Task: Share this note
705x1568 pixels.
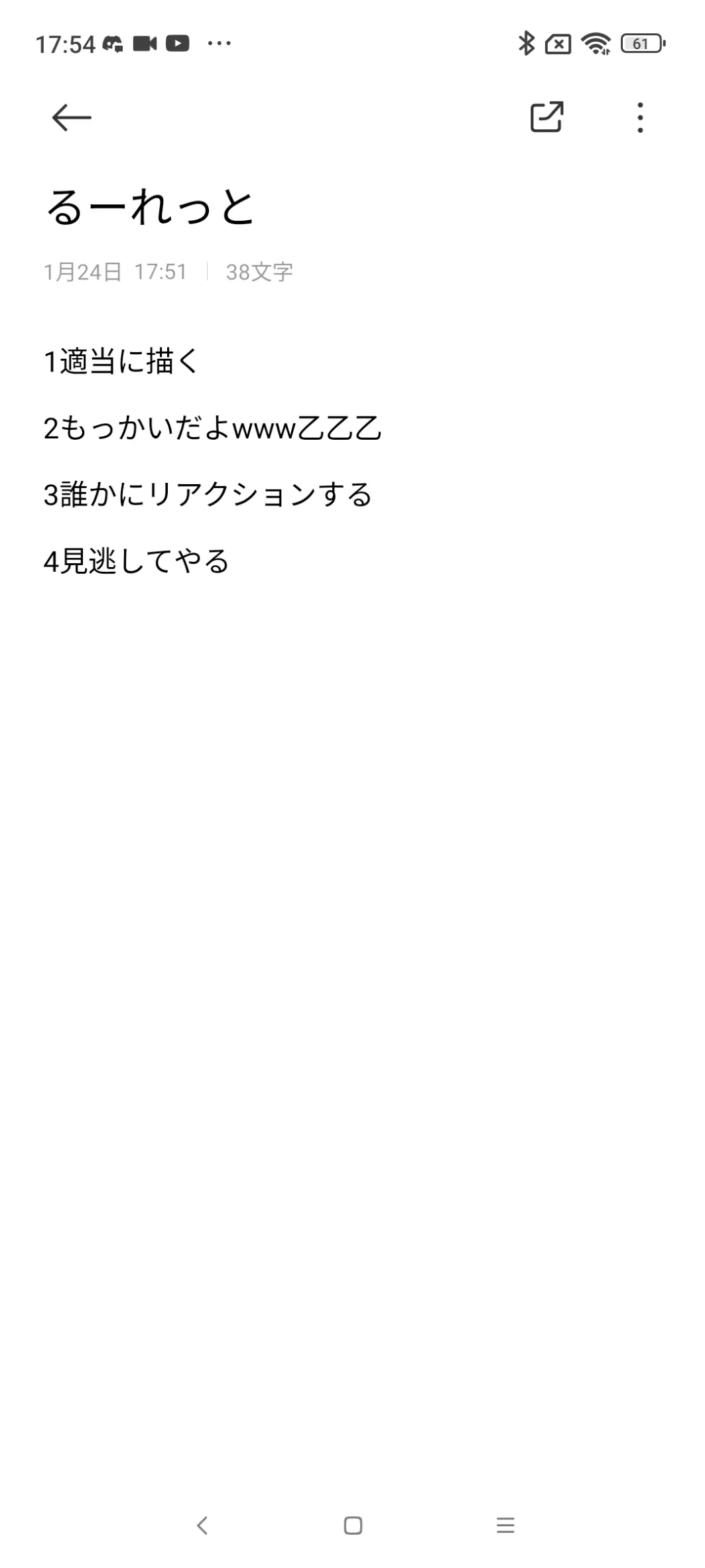Action: (x=546, y=117)
